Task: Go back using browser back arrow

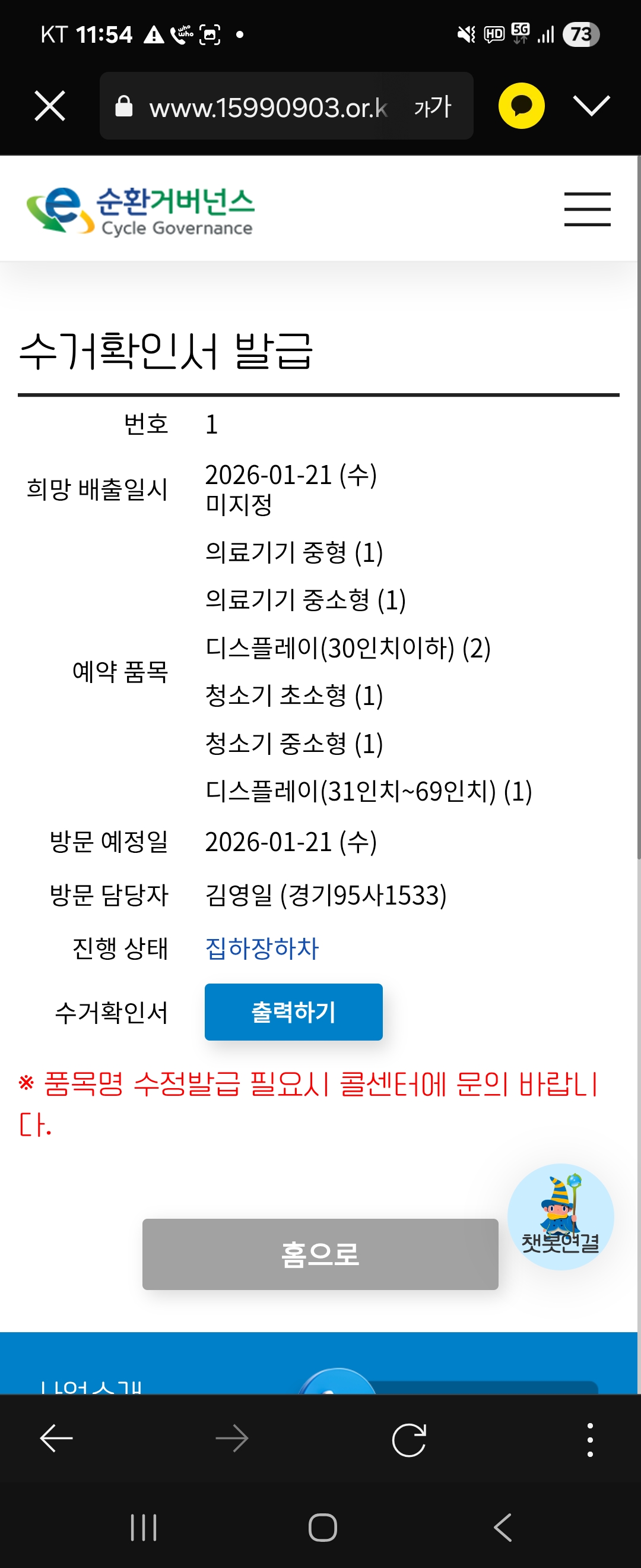Action: click(56, 1440)
